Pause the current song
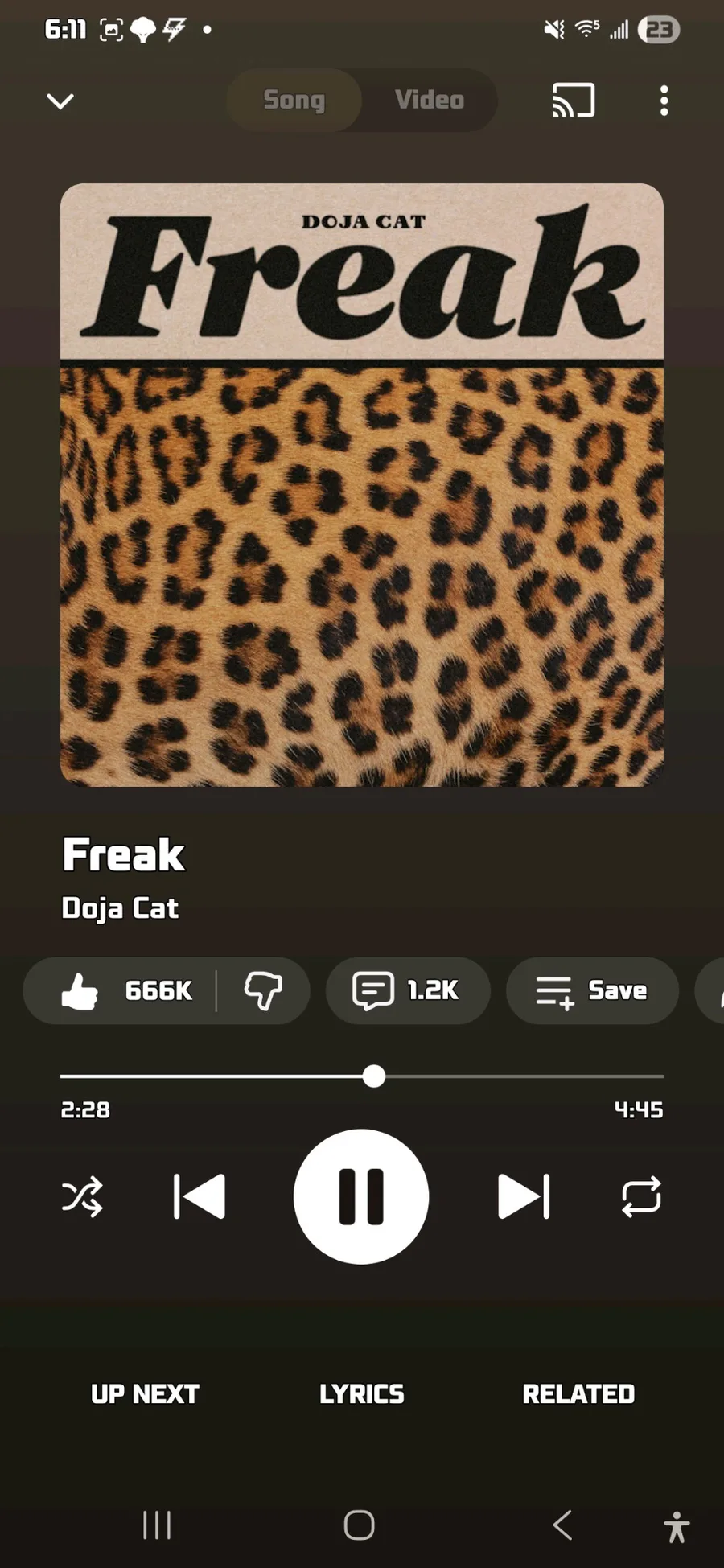The image size is (724, 1568). pyautogui.click(x=361, y=1196)
